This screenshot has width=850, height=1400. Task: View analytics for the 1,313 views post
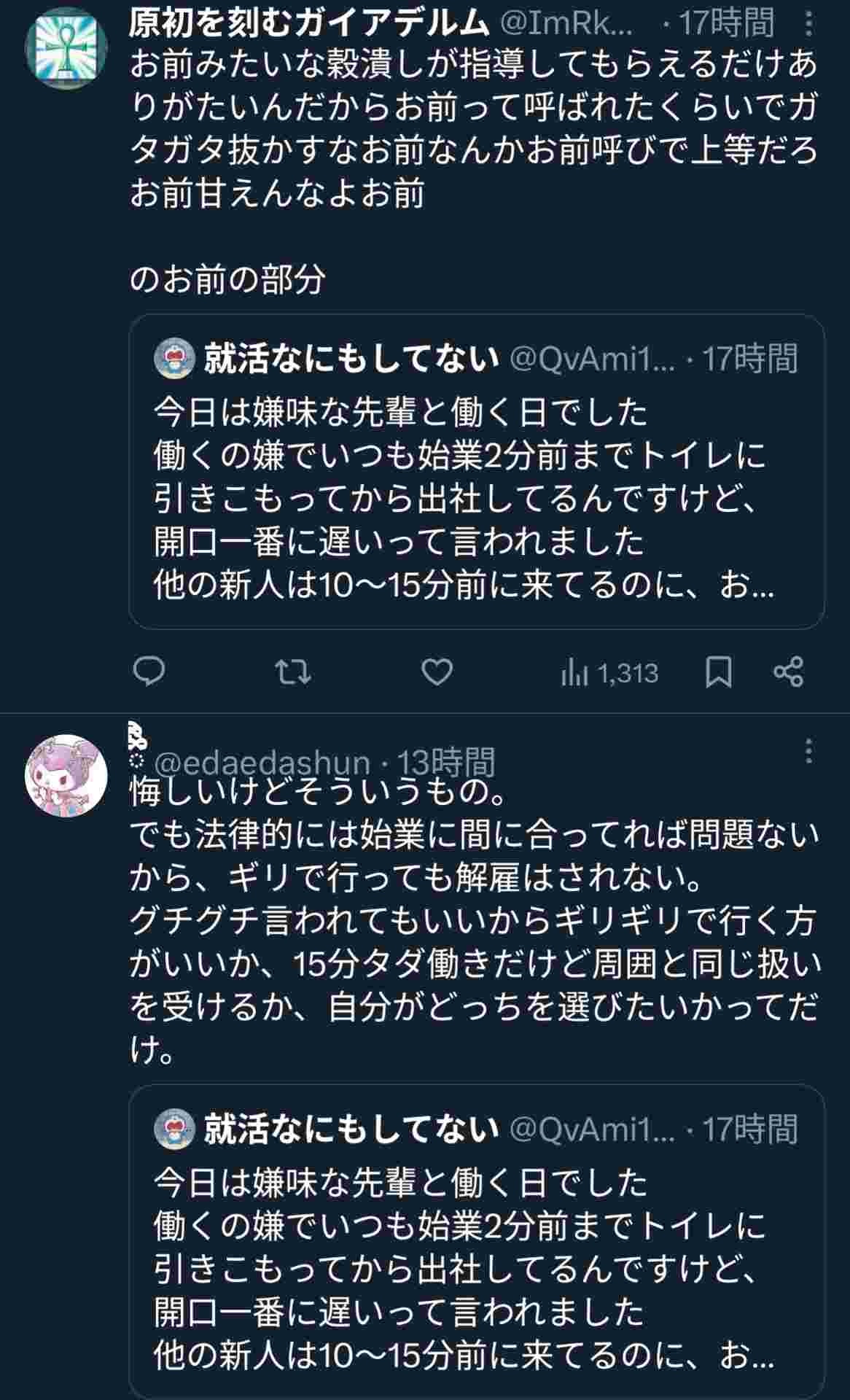pos(609,673)
